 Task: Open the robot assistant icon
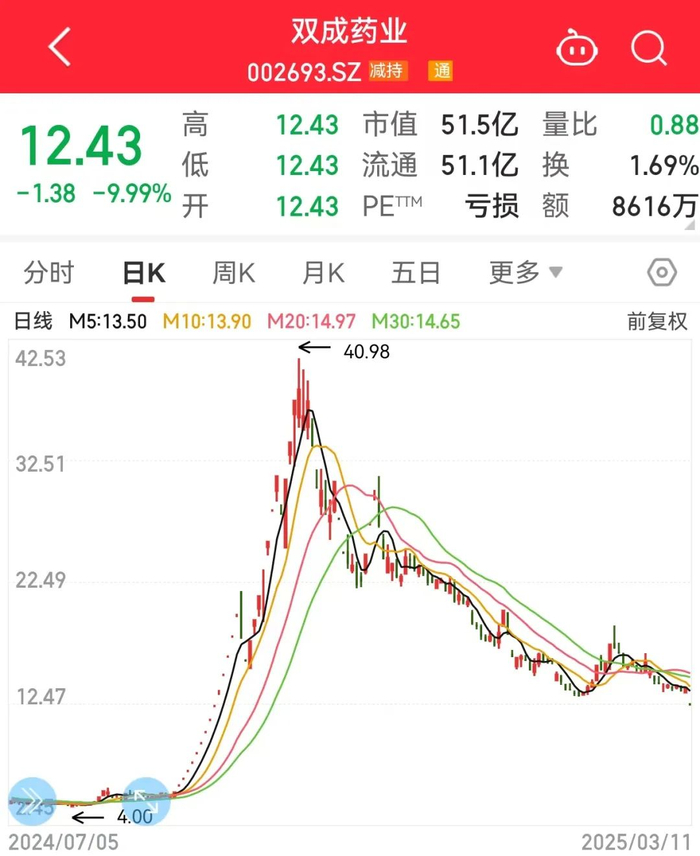pyautogui.click(x=576, y=47)
